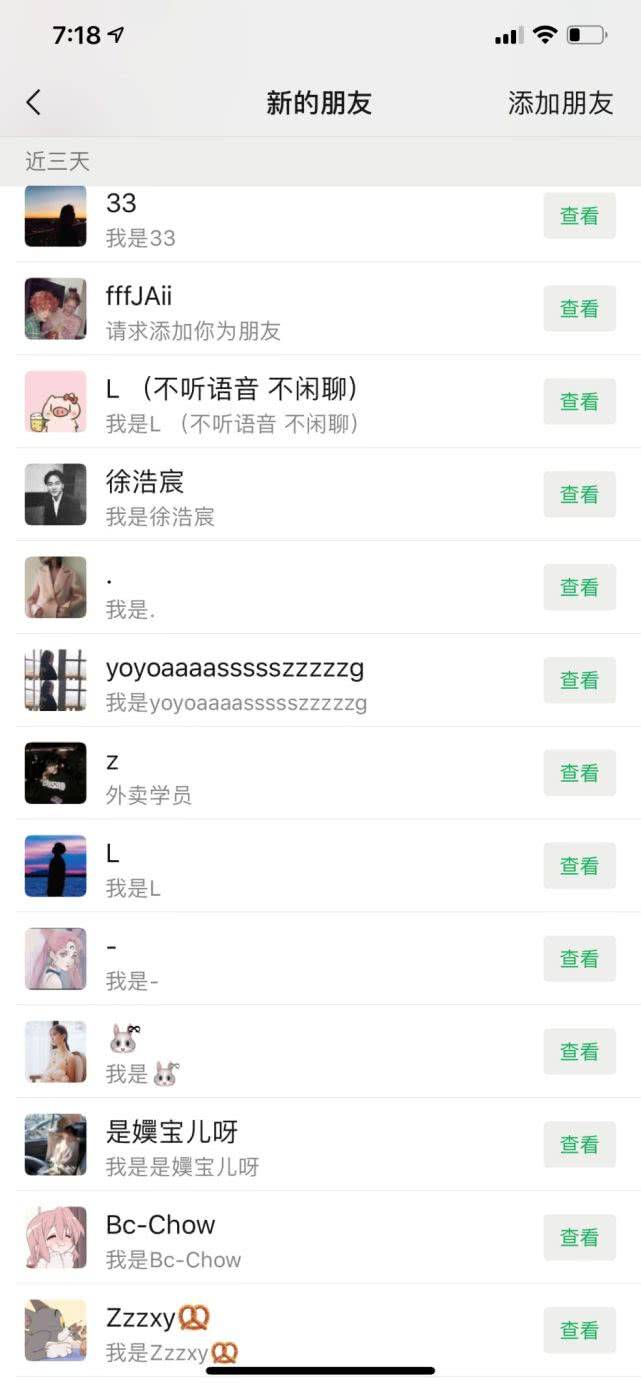Viewport: 641px width, 1387px height.
Task: View request from 是嫘宝儿呀
Action: tap(579, 1145)
